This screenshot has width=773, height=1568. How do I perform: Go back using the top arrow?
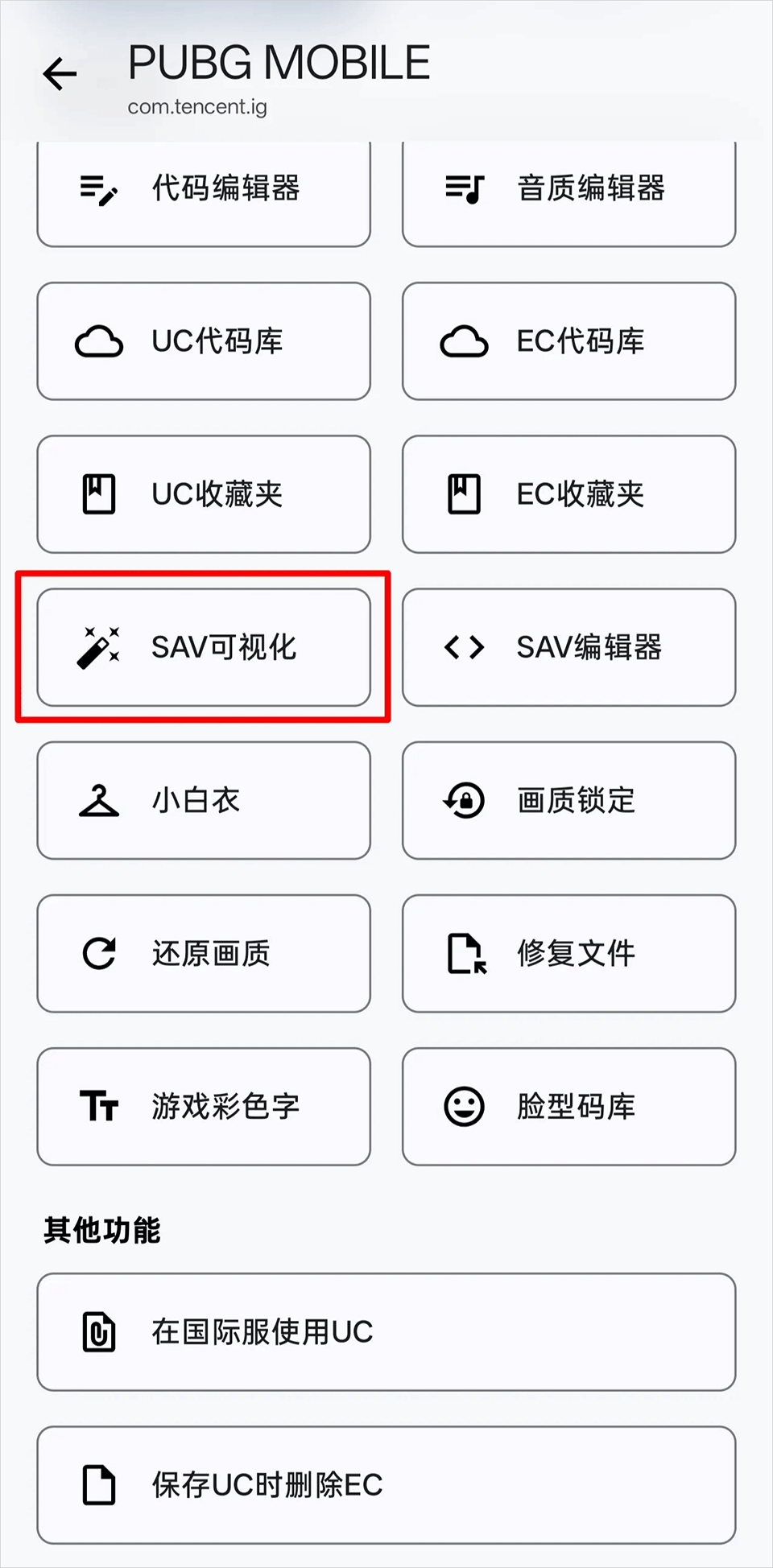(x=60, y=74)
